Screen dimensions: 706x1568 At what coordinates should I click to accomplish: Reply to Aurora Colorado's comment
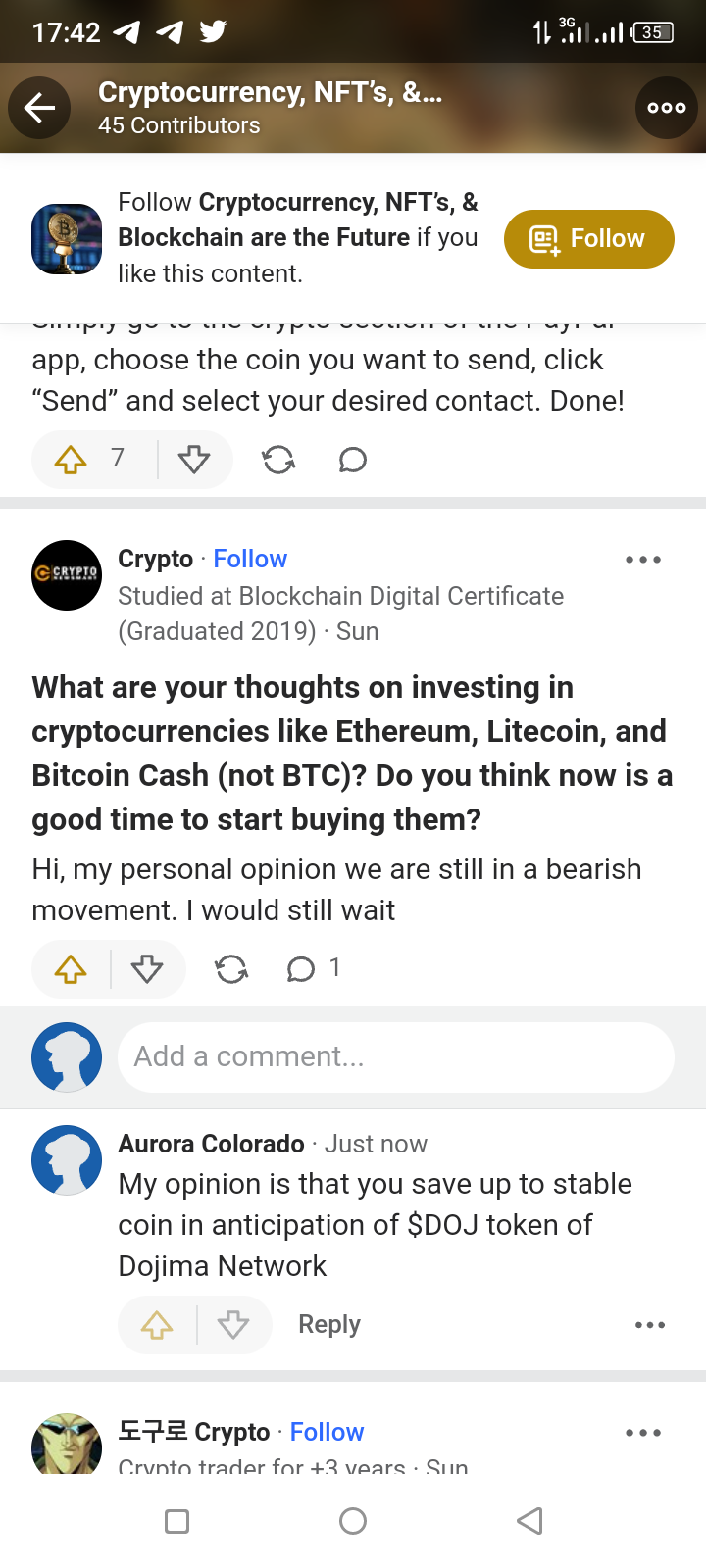point(329,1325)
